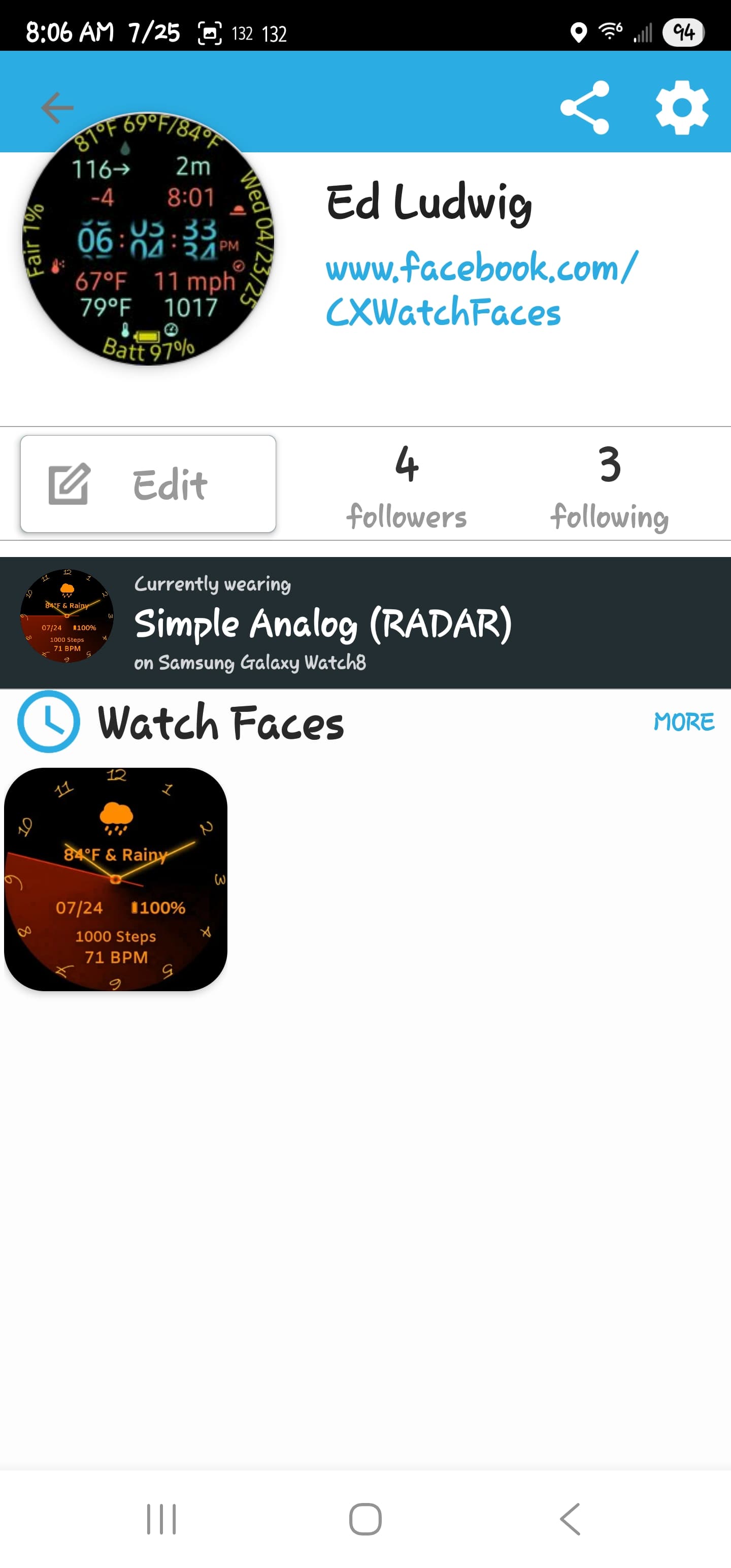Open the settings gear
Image resolution: width=731 pixels, height=1568 pixels.
[682, 107]
